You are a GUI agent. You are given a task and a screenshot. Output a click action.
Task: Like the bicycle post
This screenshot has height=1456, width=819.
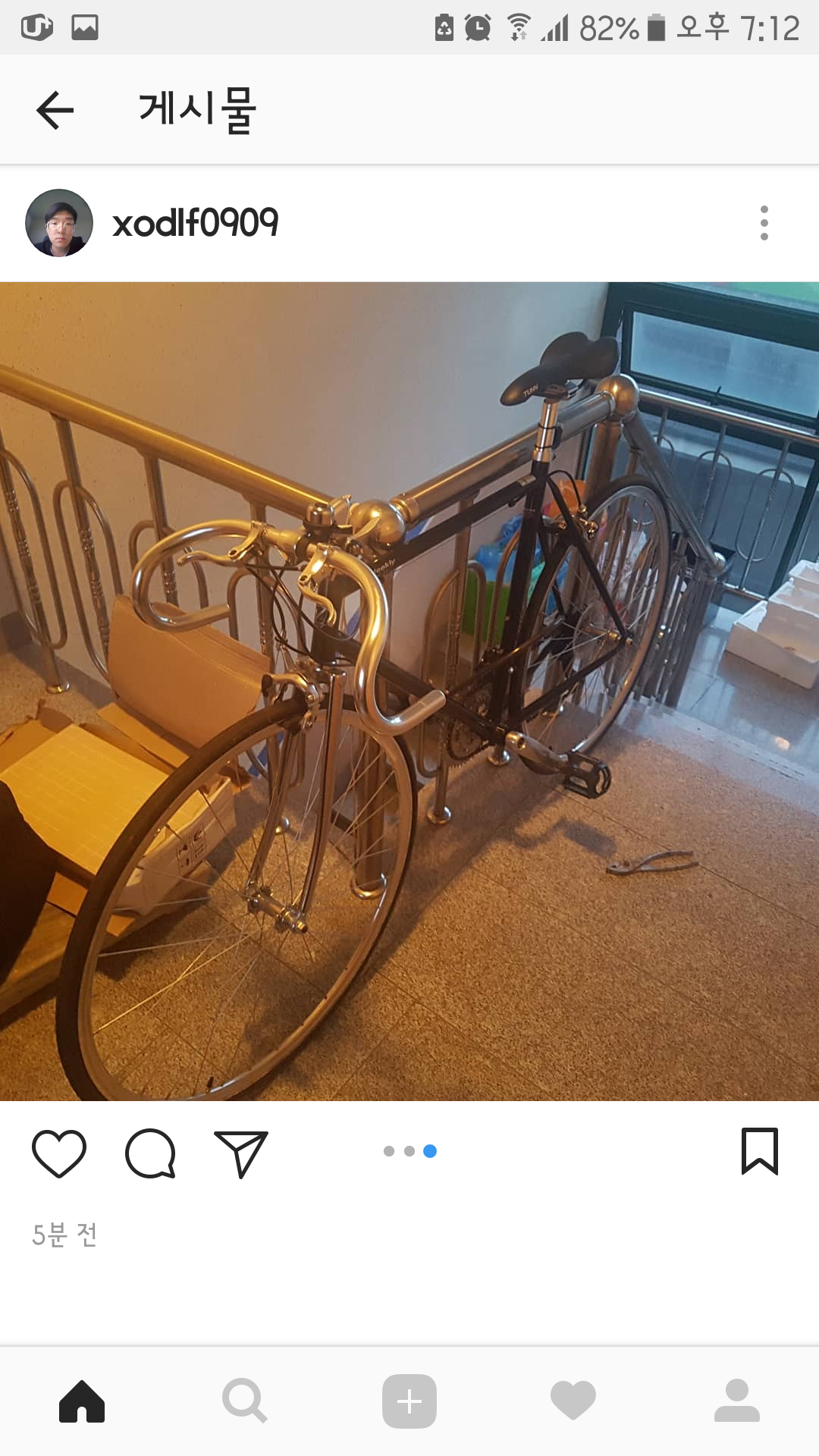59,1153
